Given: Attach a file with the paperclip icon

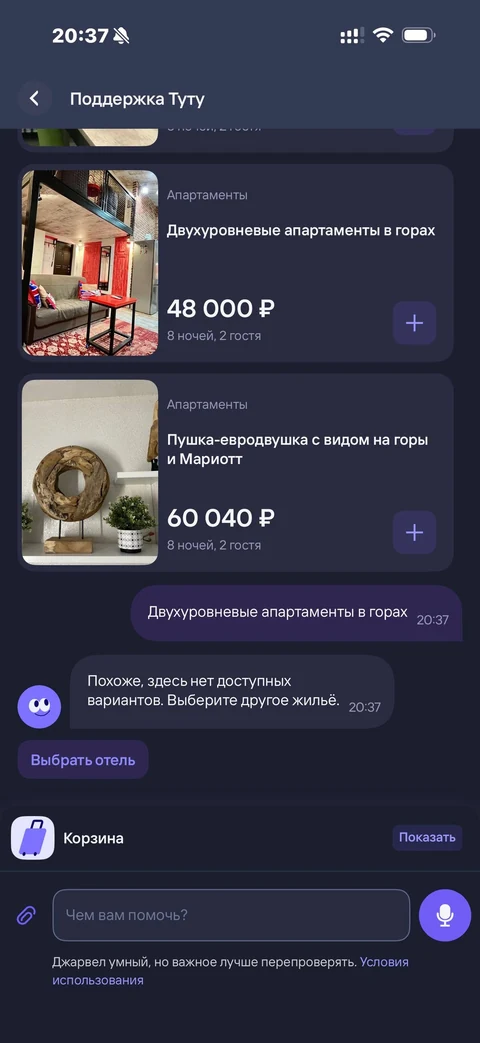Looking at the screenshot, I should [x=25, y=916].
